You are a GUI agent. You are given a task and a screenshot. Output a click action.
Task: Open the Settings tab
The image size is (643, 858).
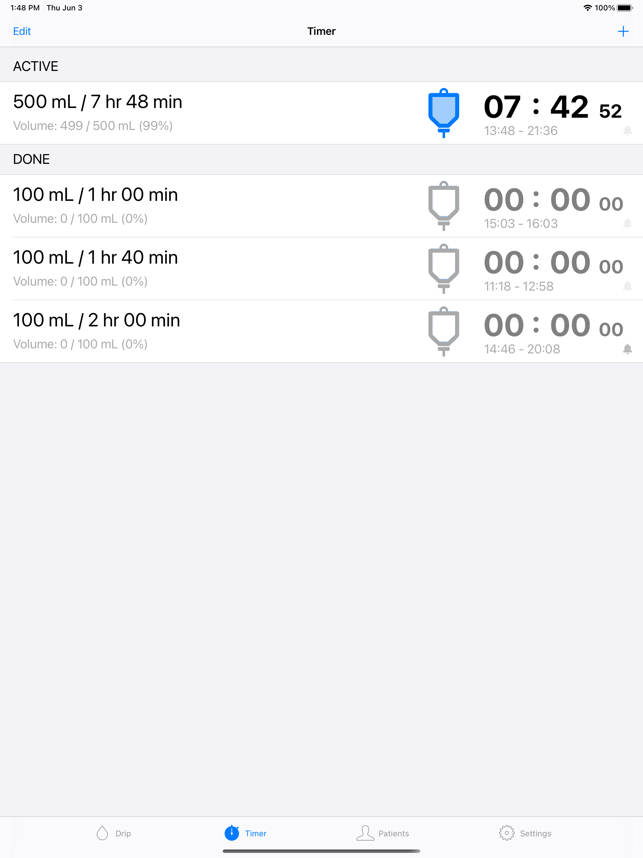pyautogui.click(x=525, y=833)
